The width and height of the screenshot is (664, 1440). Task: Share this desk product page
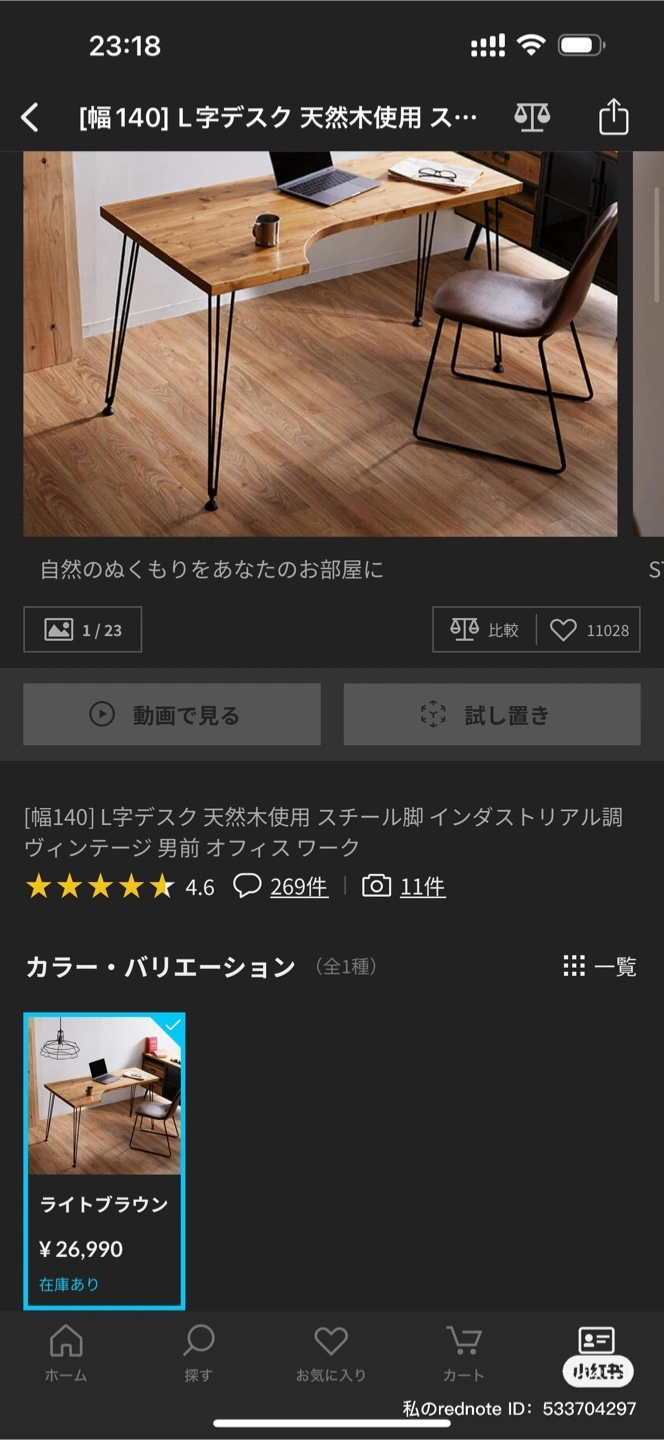coord(613,117)
